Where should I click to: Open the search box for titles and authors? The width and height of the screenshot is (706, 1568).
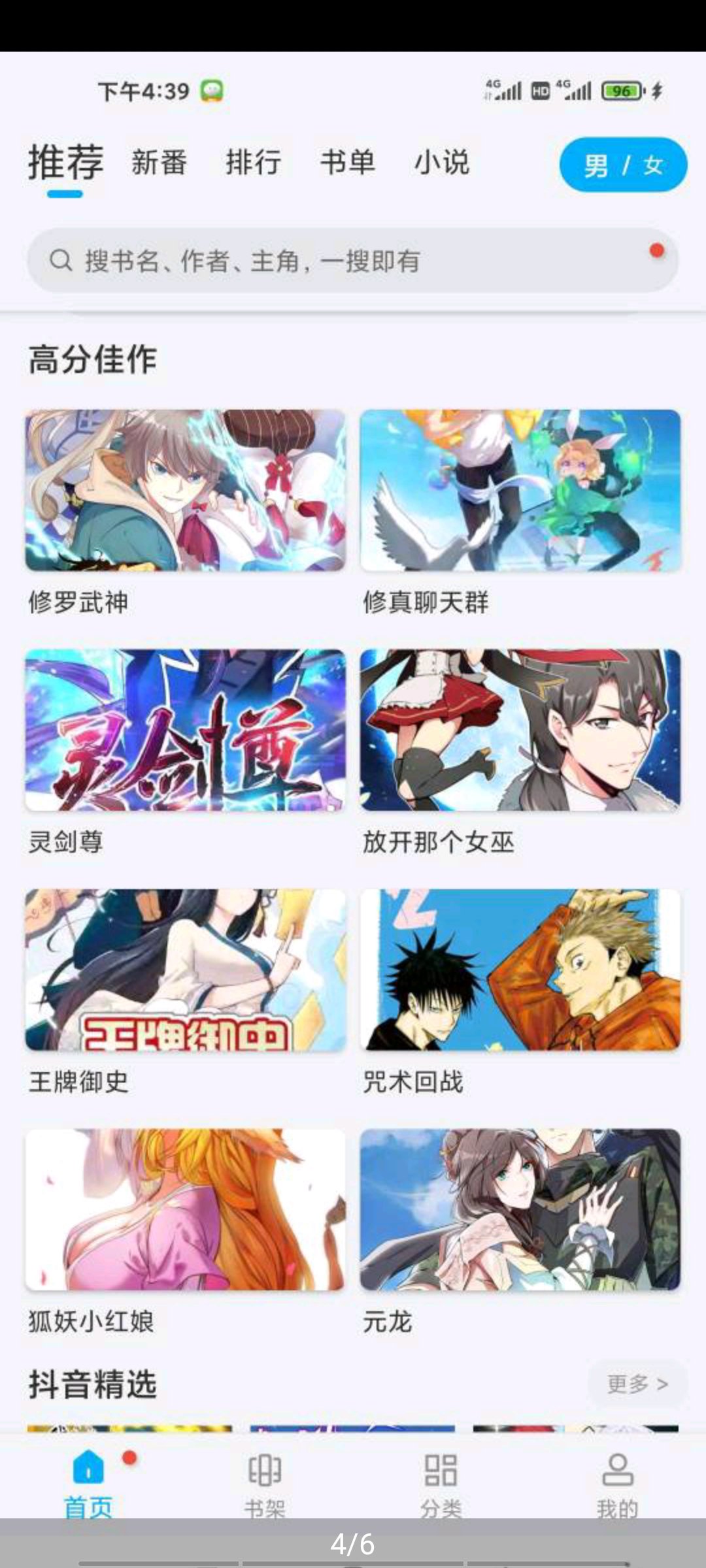click(x=352, y=261)
